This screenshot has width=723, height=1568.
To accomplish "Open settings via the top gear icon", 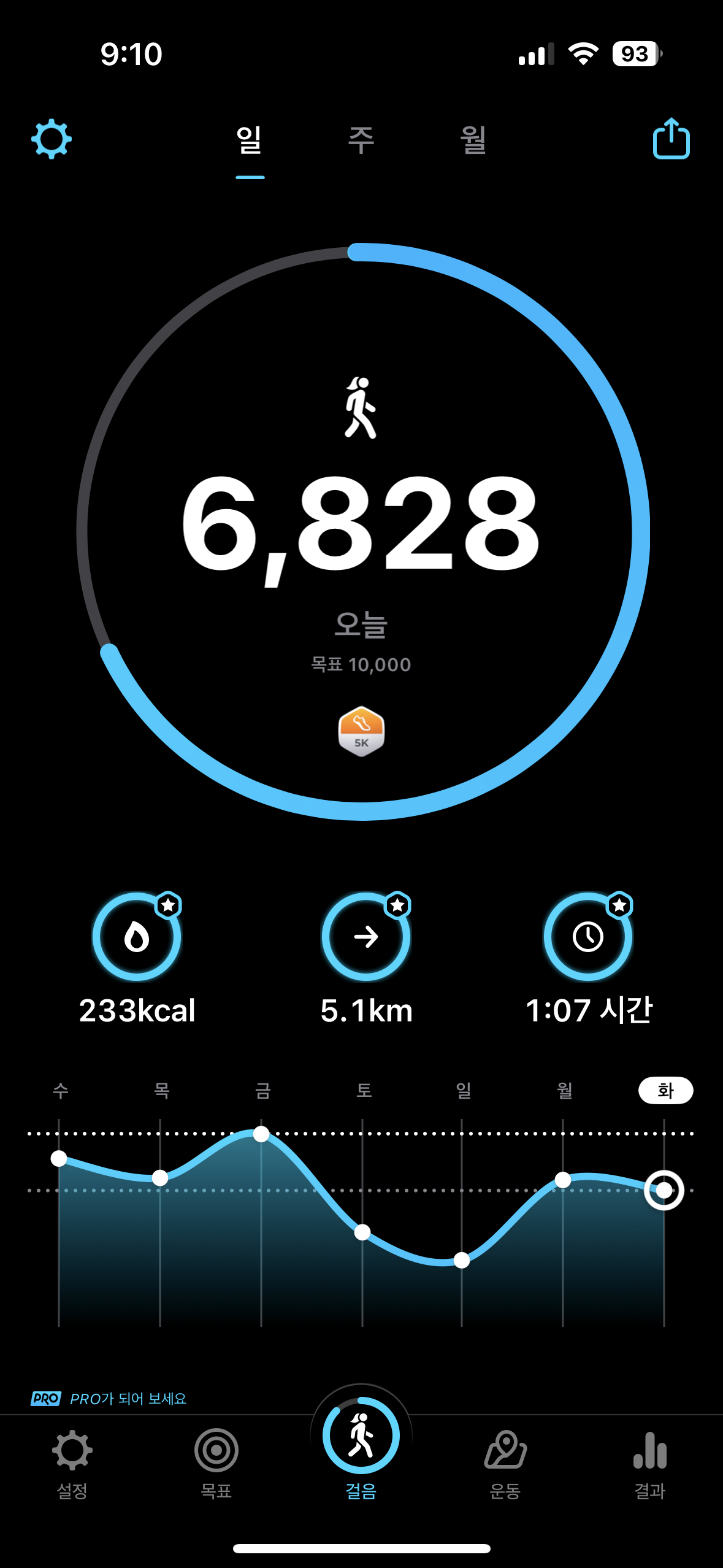I will (x=52, y=139).
